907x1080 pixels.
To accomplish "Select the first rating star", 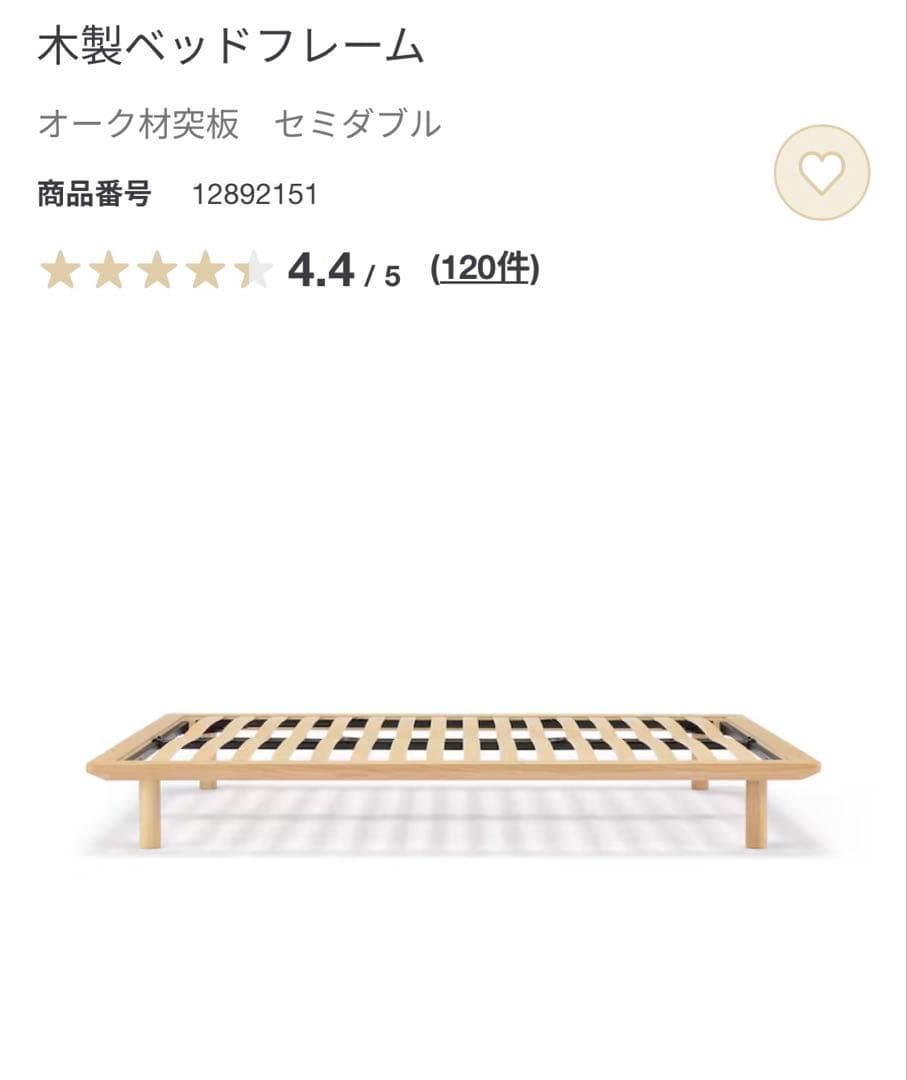I will pyautogui.click(x=60, y=270).
